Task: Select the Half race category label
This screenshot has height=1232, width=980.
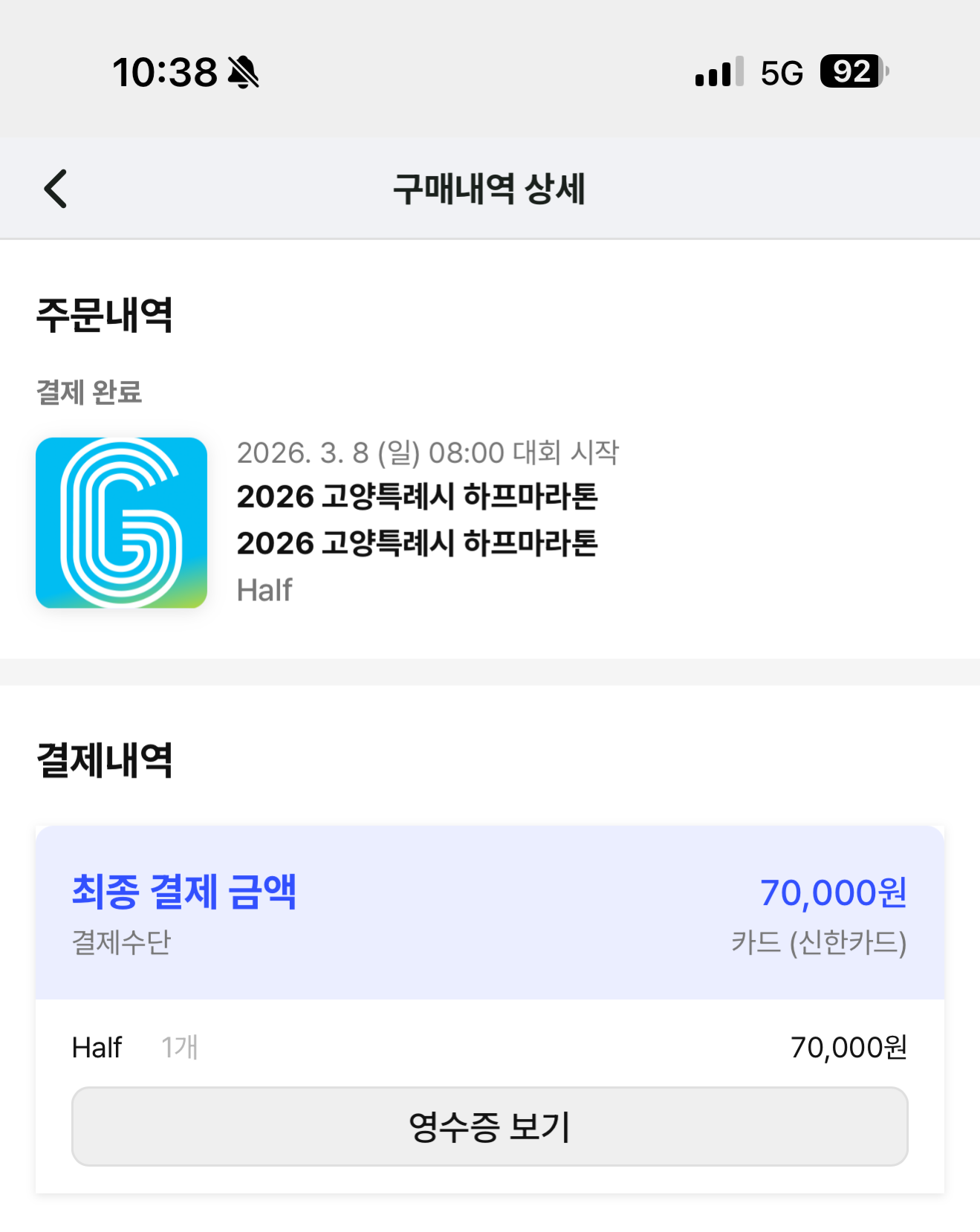Action: tap(264, 590)
